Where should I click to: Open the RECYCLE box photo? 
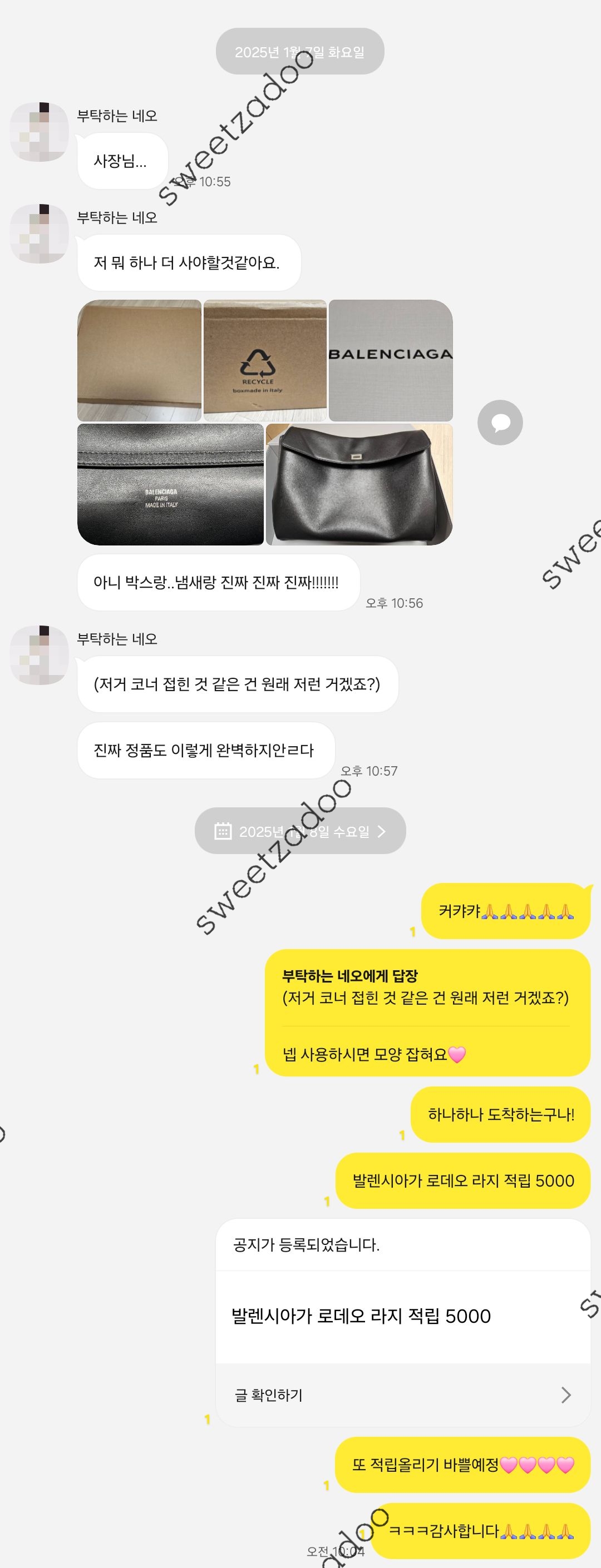[x=264, y=360]
